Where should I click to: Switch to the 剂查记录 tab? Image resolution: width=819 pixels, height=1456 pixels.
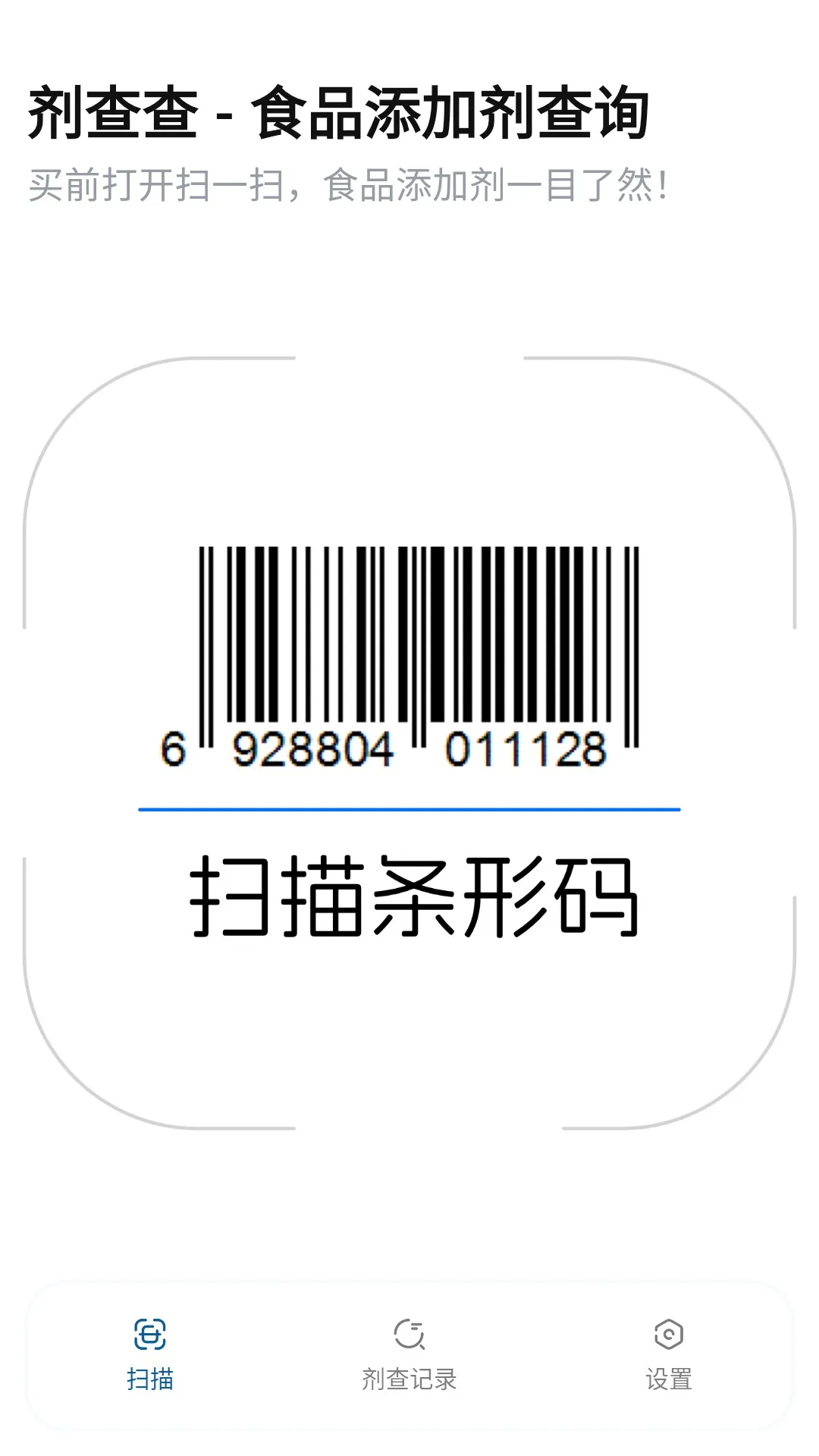point(409,1355)
